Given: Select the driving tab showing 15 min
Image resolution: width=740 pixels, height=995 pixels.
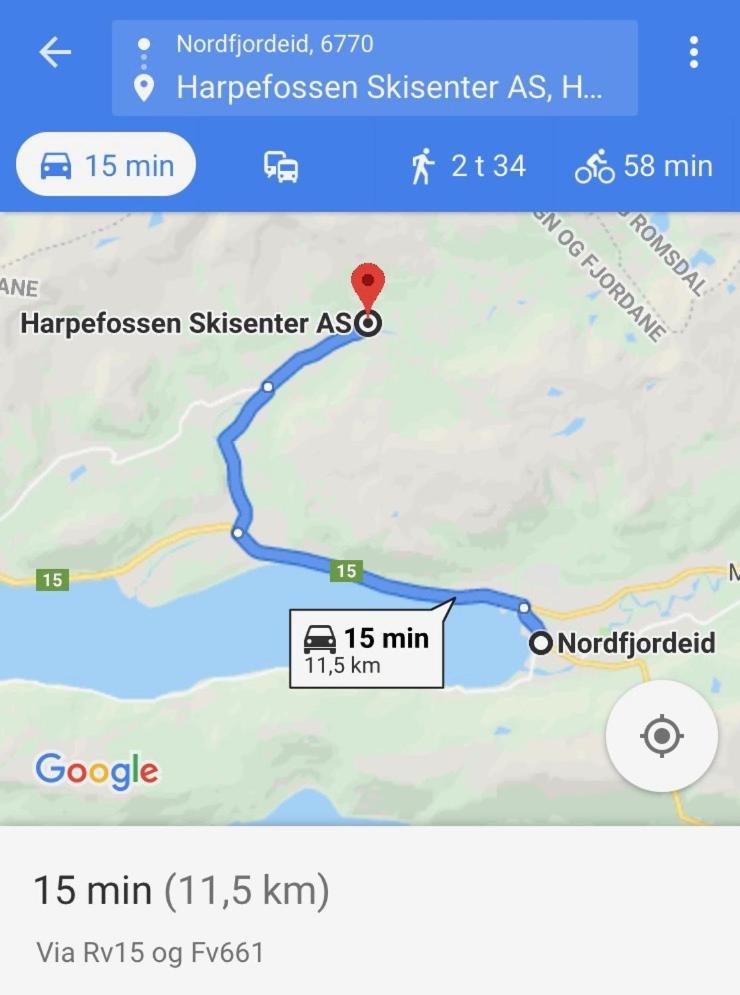Looking at the screenshot, I should [x=107, y=165].
